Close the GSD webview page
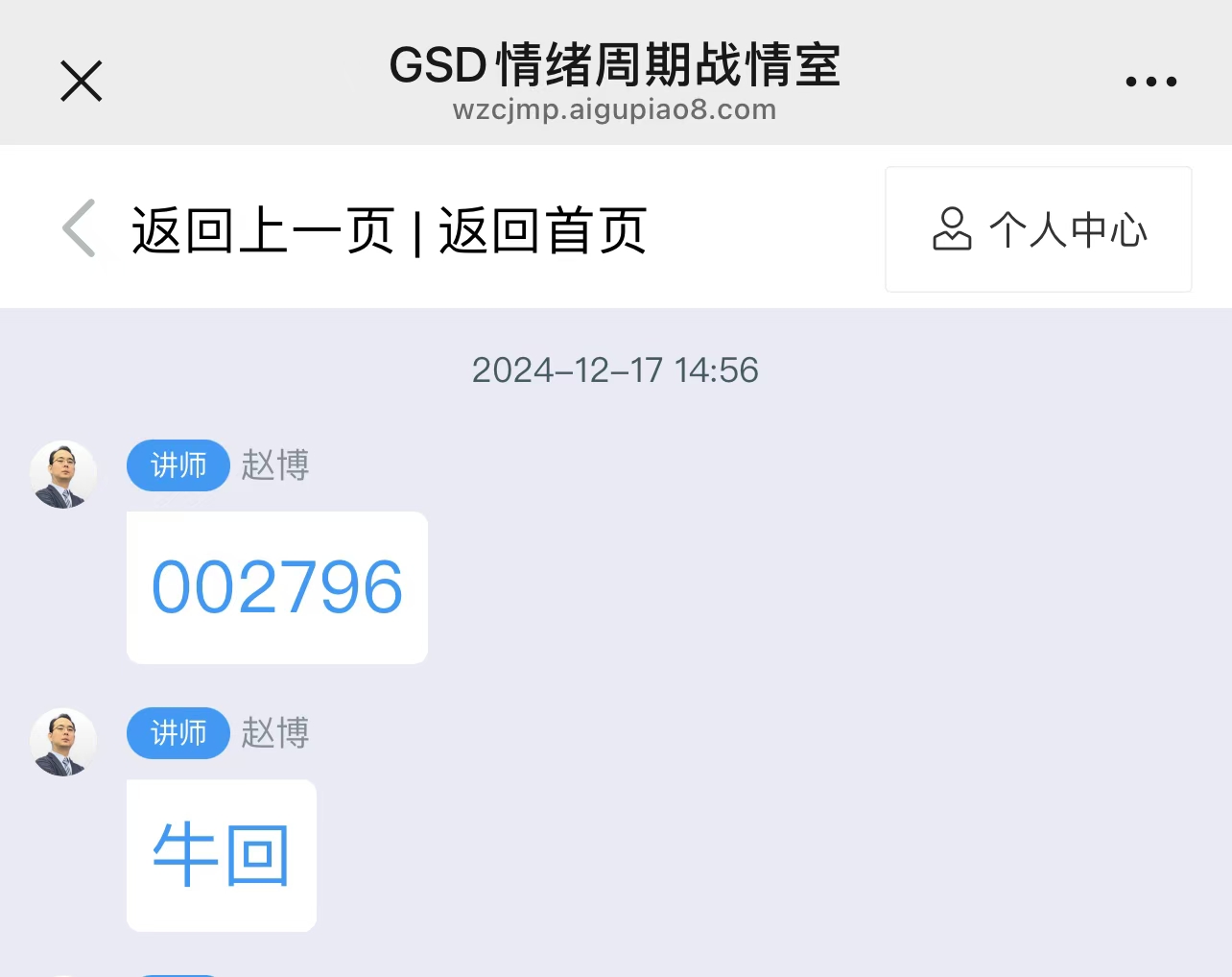The width and height of the screenshot is (1232, 977). [x=82, y=81]
